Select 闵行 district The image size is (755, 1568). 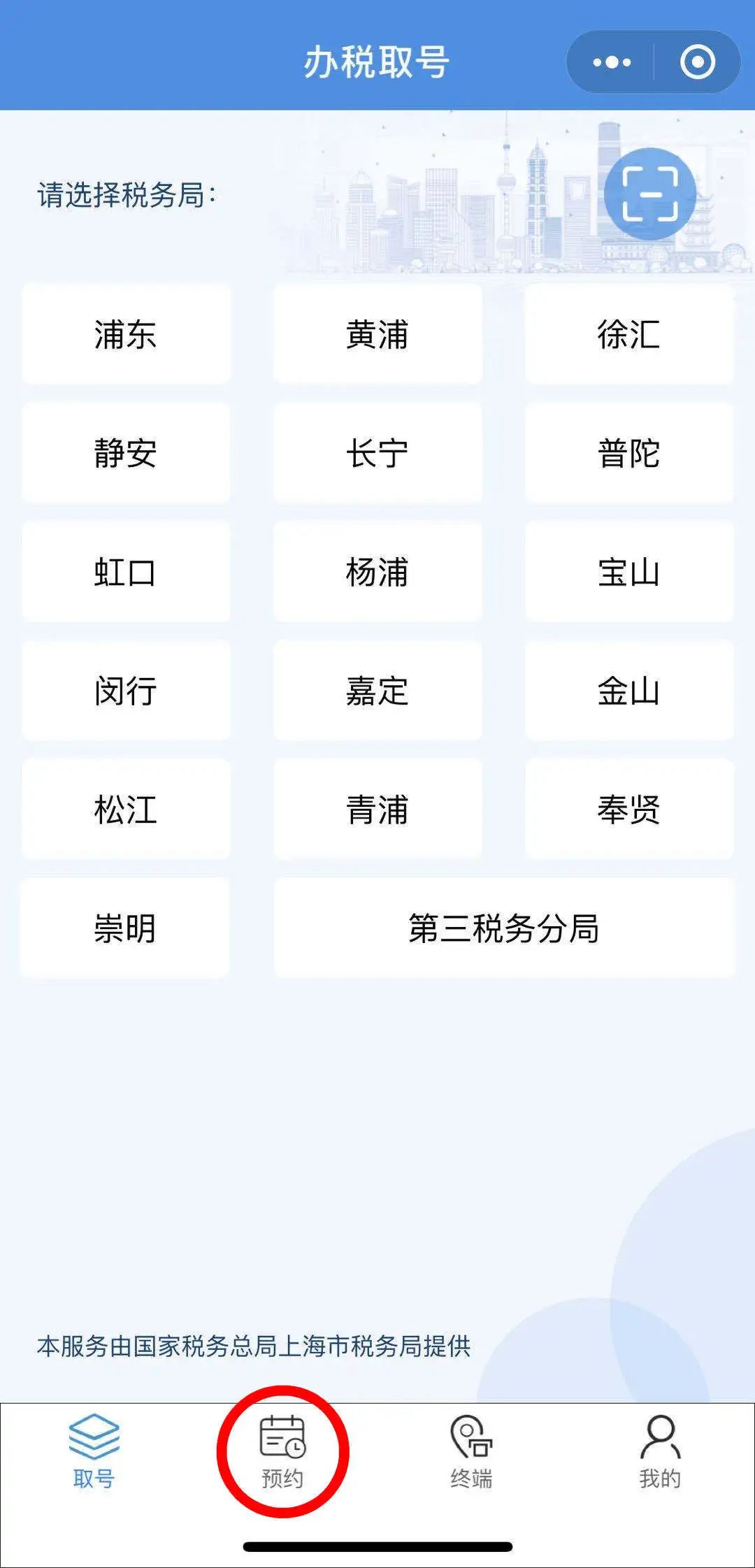[x=126, y=690]
